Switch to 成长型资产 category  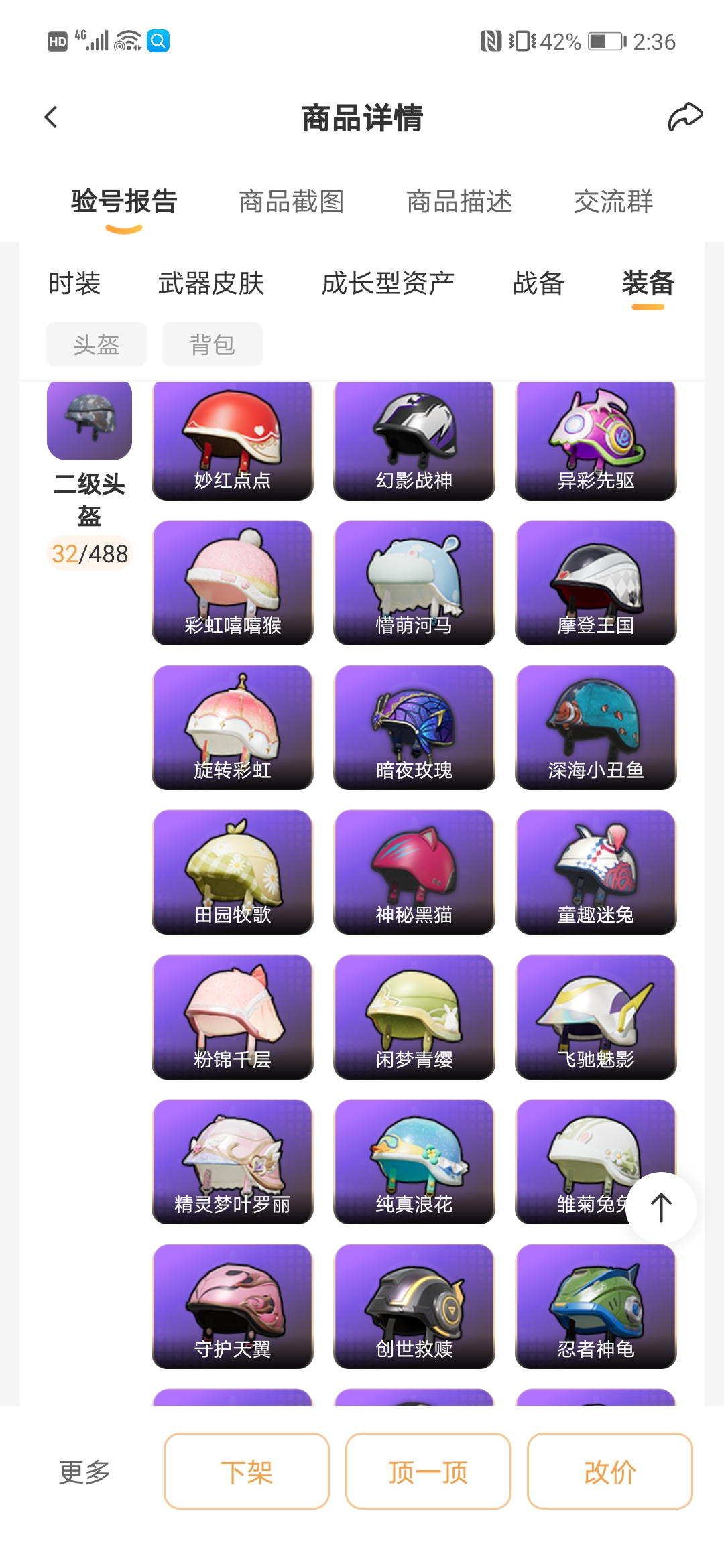coord(387,283)
